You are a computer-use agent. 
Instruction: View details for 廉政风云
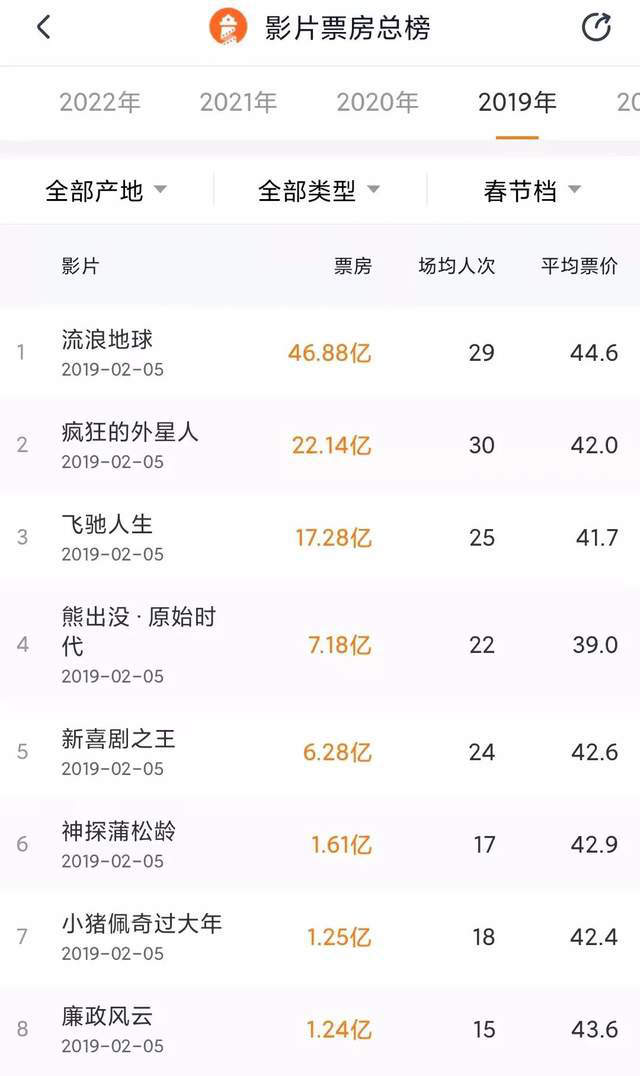[320, 1029]
